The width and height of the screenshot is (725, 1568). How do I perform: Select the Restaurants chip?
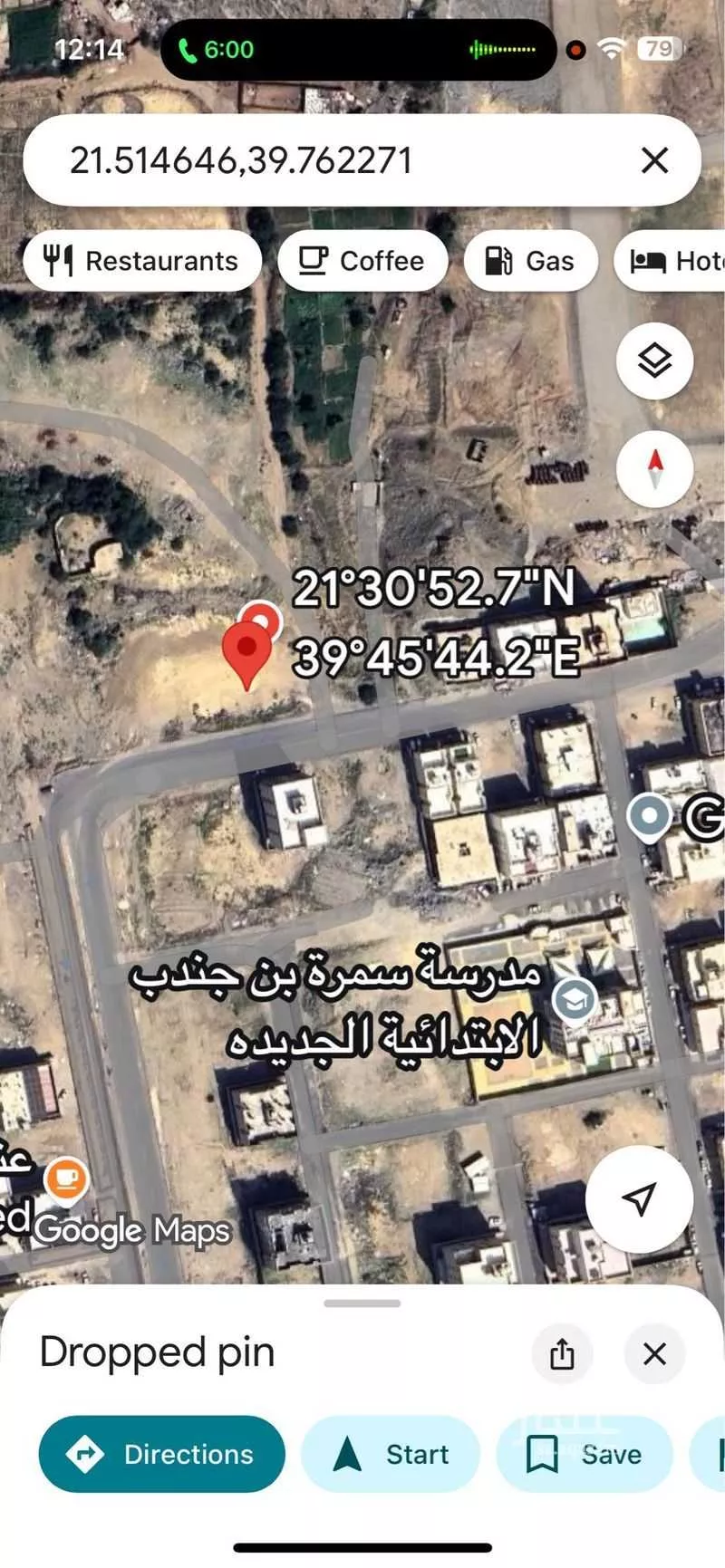click(x=142, y=261)
